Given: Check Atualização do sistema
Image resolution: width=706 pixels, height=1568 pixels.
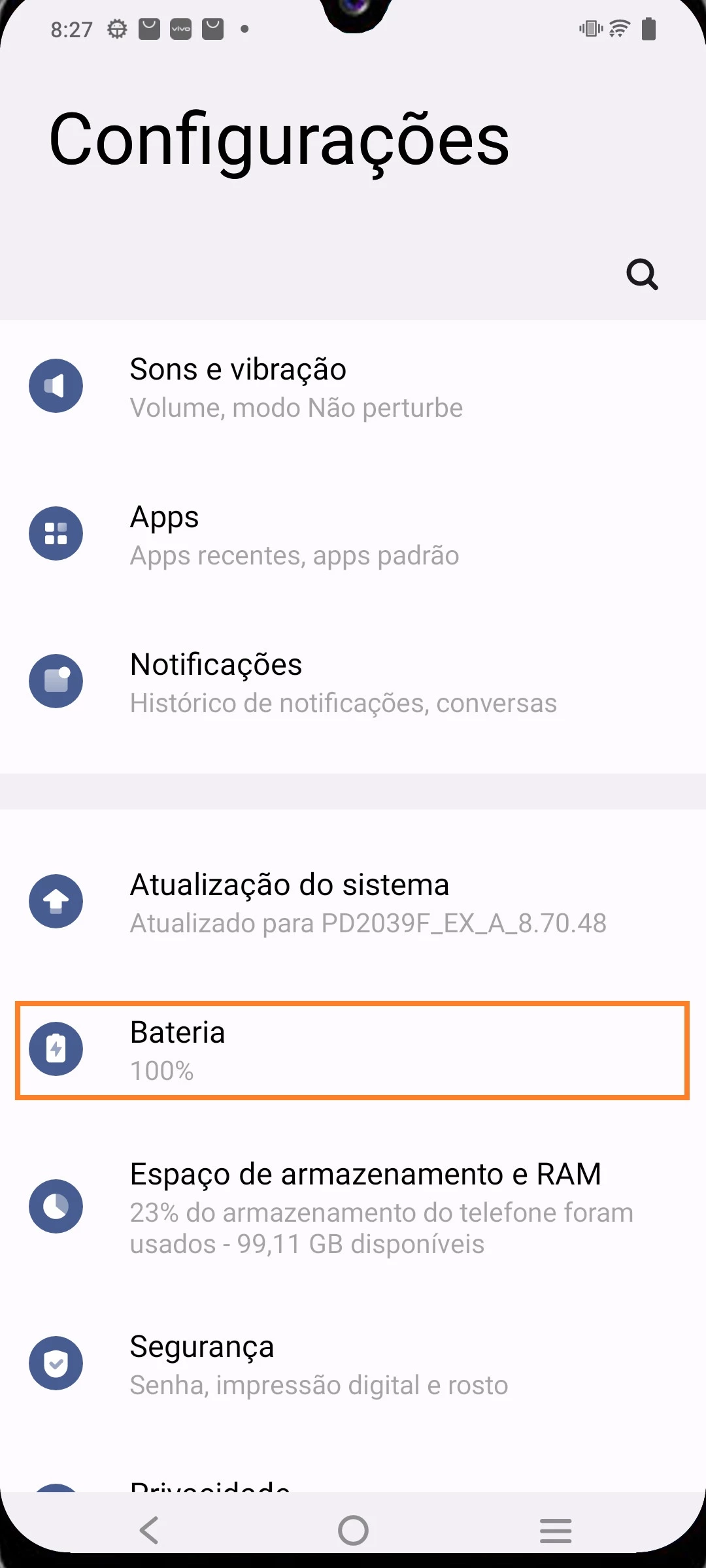Looking at the screenshot, I should pyautogui.click(x=353, y=903).
